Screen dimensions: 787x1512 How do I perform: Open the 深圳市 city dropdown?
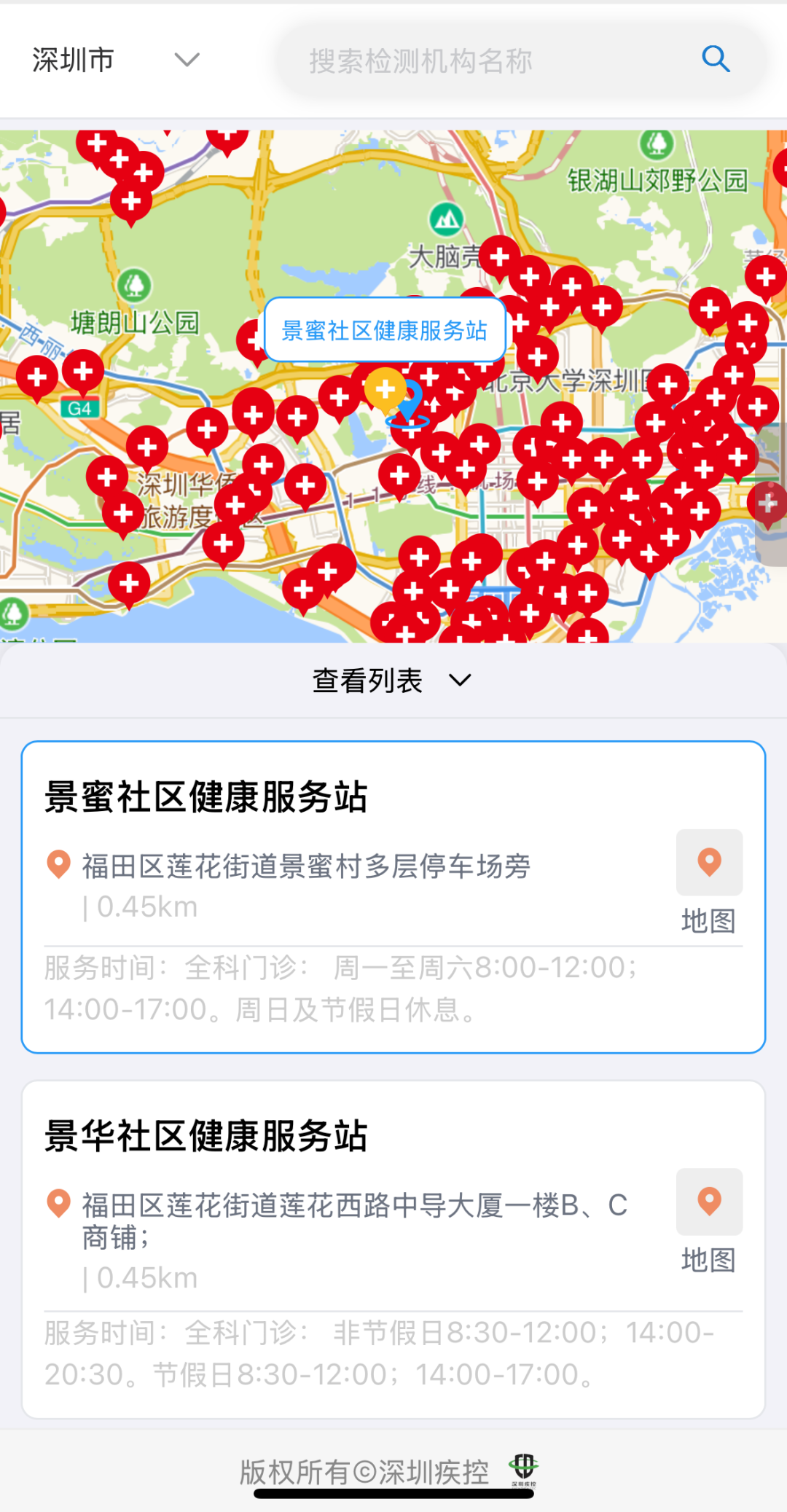pyautogui.click(x=115, y=60)
